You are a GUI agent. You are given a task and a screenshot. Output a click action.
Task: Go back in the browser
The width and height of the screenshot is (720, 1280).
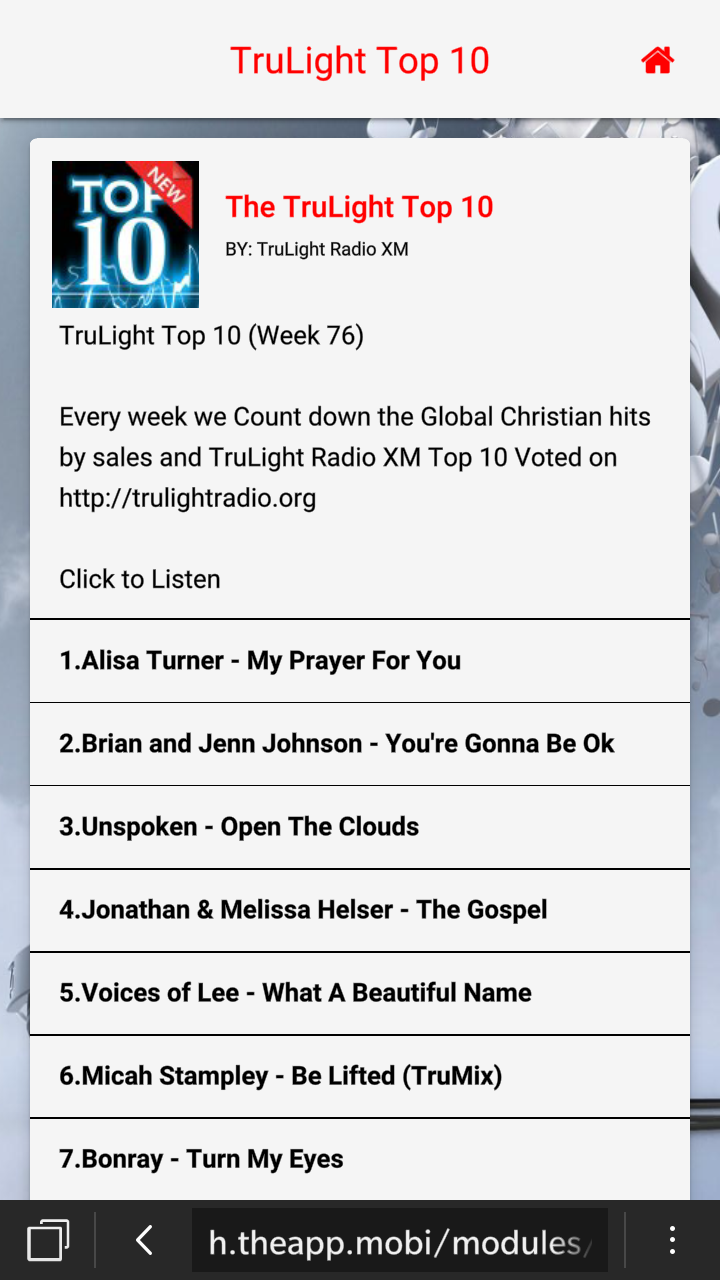pos(144,1241)
